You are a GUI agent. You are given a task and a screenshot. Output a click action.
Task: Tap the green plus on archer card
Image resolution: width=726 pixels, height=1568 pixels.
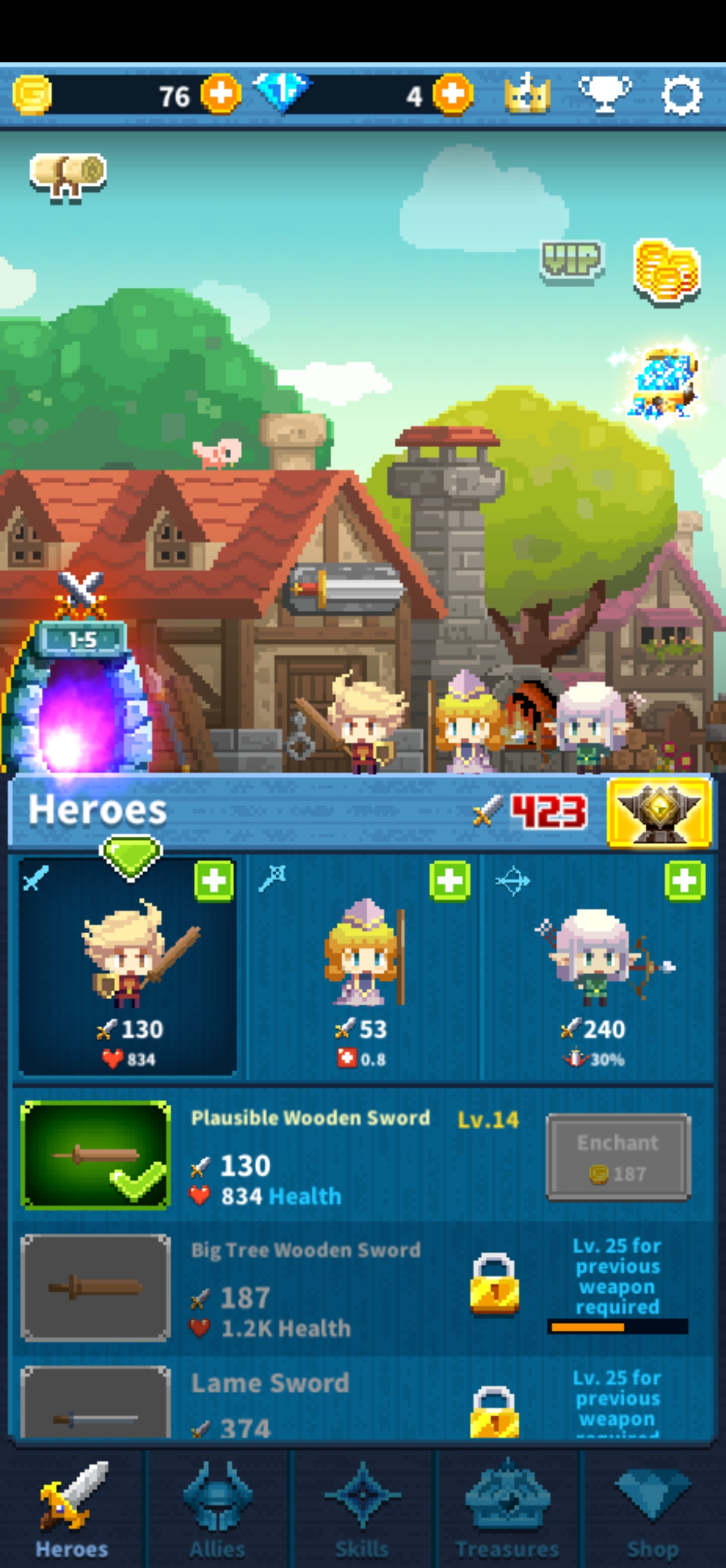click(685, 881)
